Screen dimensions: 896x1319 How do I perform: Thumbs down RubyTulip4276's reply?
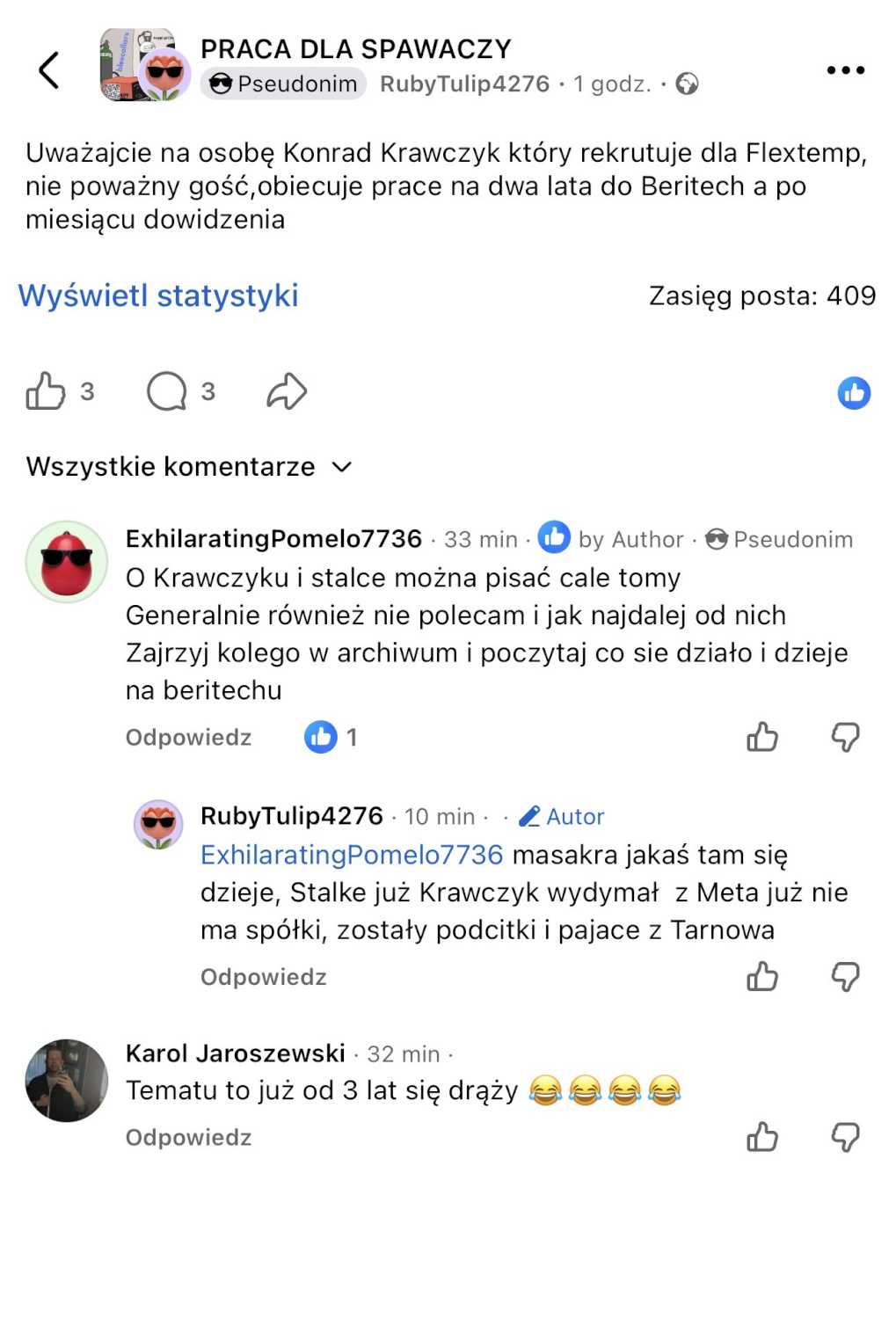845,977
